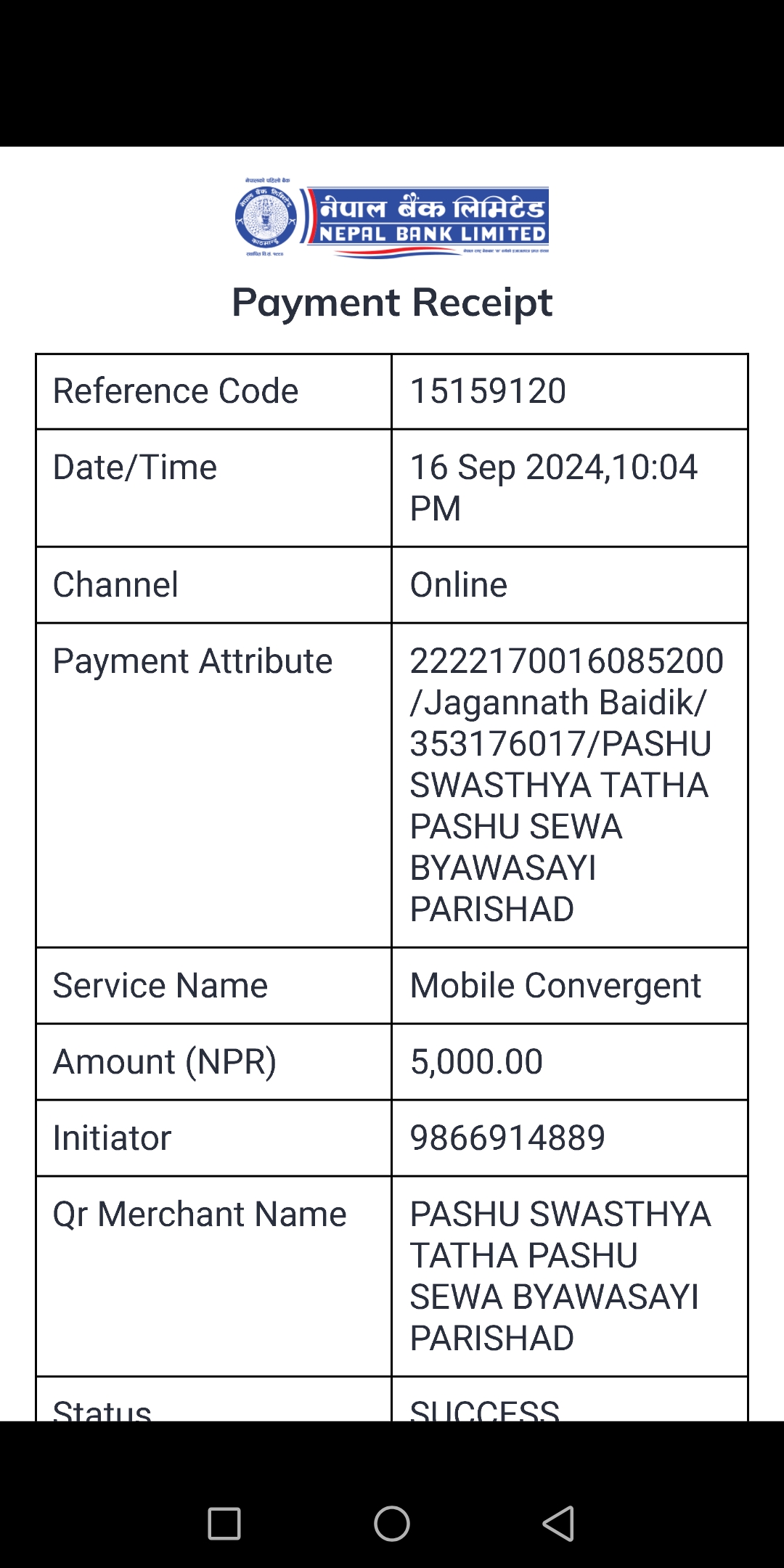Open the recent apps overview

pos(224,1523)
